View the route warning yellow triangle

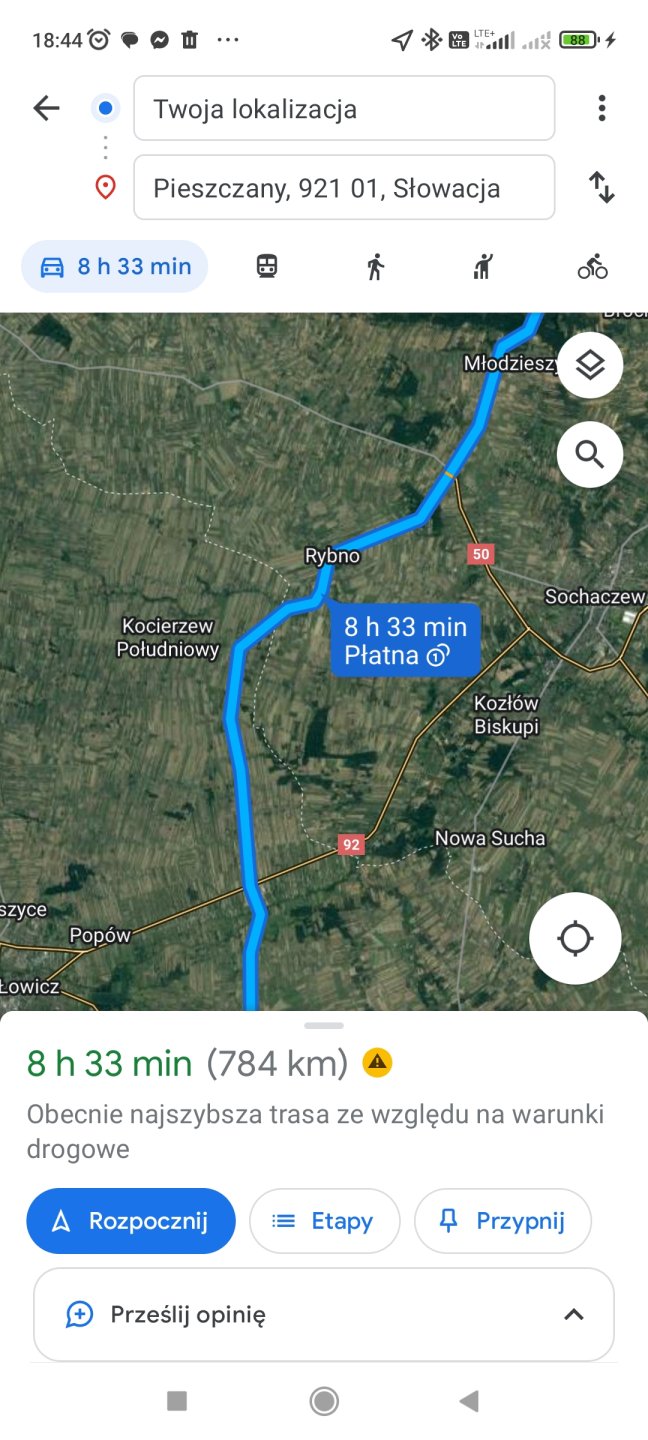click(x=377, y=1062)
